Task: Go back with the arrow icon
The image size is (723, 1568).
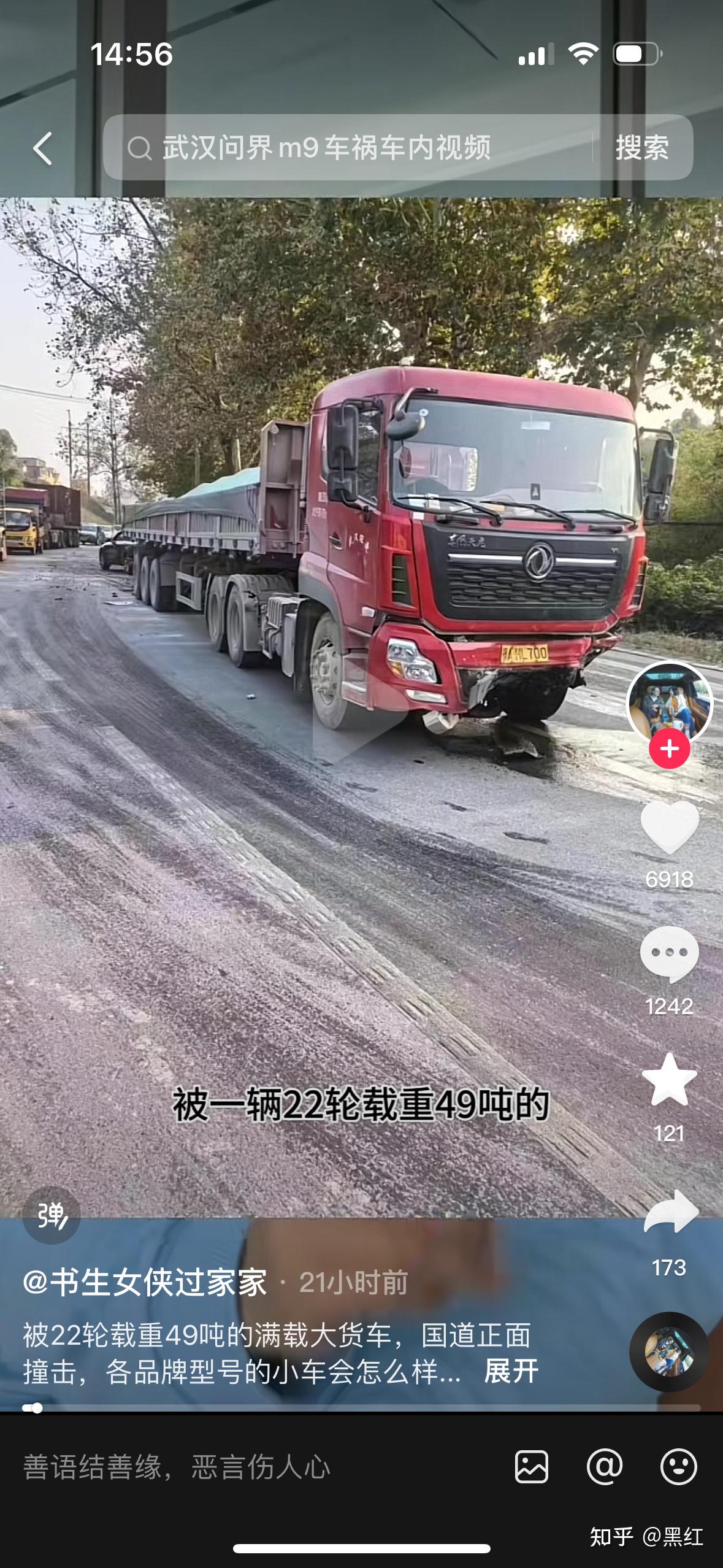Action: 43,148
